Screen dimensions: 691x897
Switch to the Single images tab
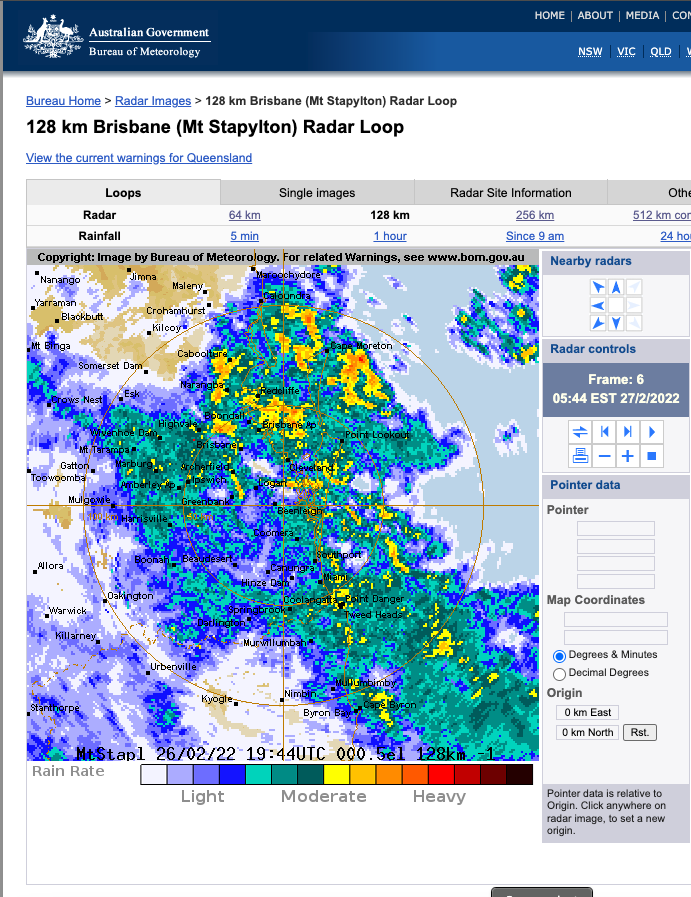[317, 193]
